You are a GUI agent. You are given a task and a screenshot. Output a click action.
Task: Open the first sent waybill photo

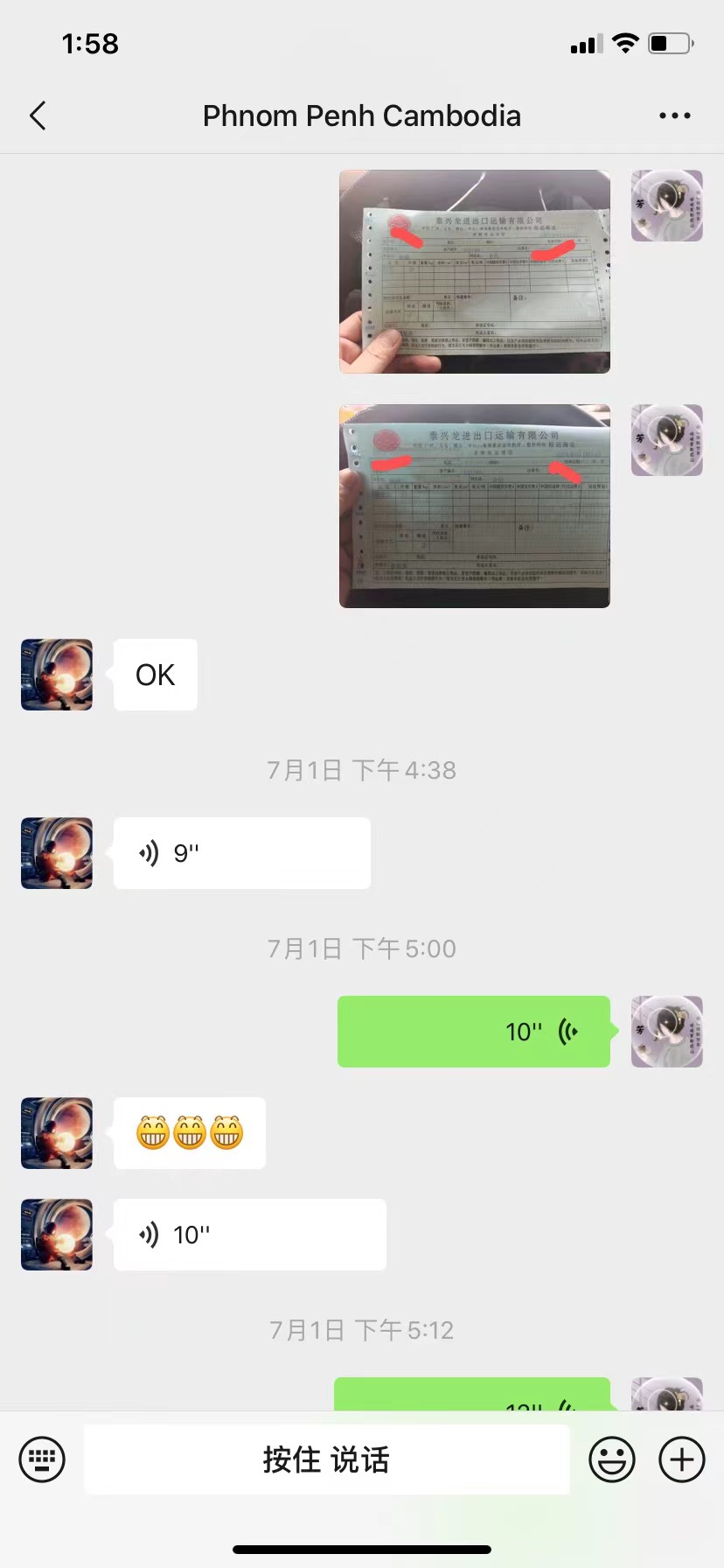[x=474, y=271]
